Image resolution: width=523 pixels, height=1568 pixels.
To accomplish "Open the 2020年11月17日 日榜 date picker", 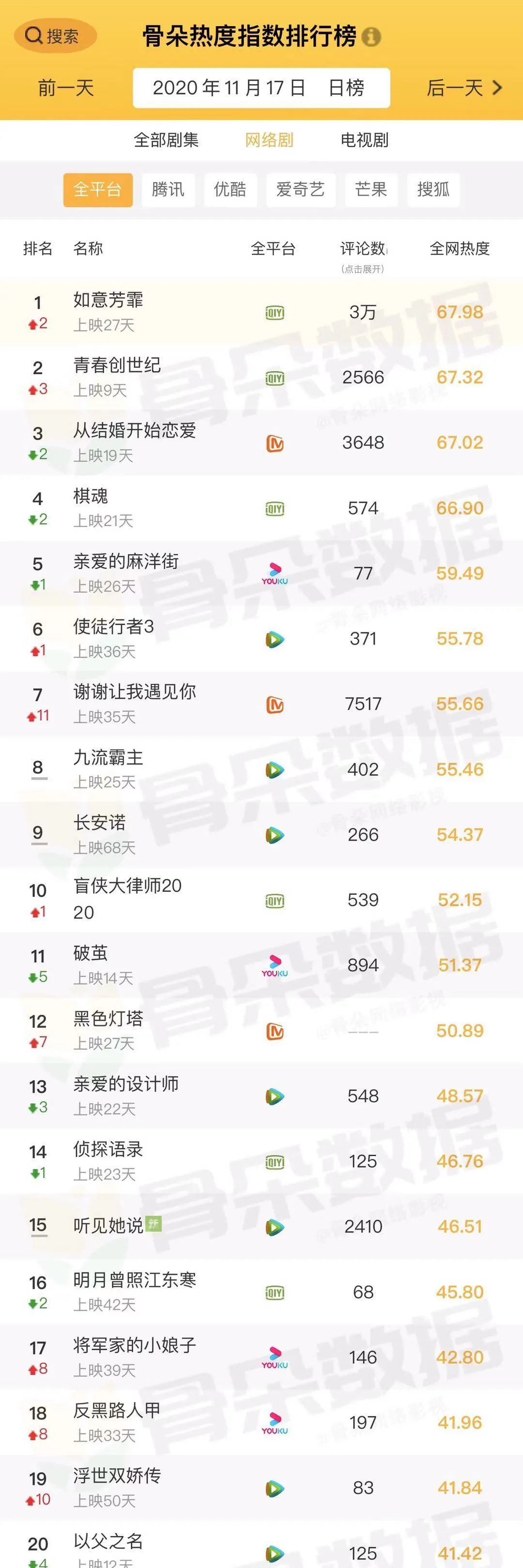I will 261,88.
